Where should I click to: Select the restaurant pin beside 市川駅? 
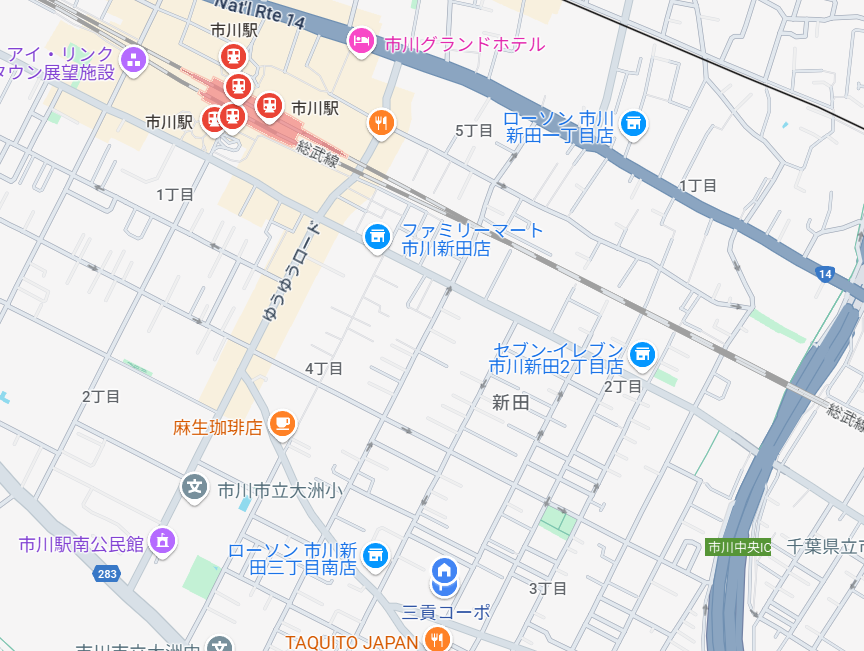381,123
